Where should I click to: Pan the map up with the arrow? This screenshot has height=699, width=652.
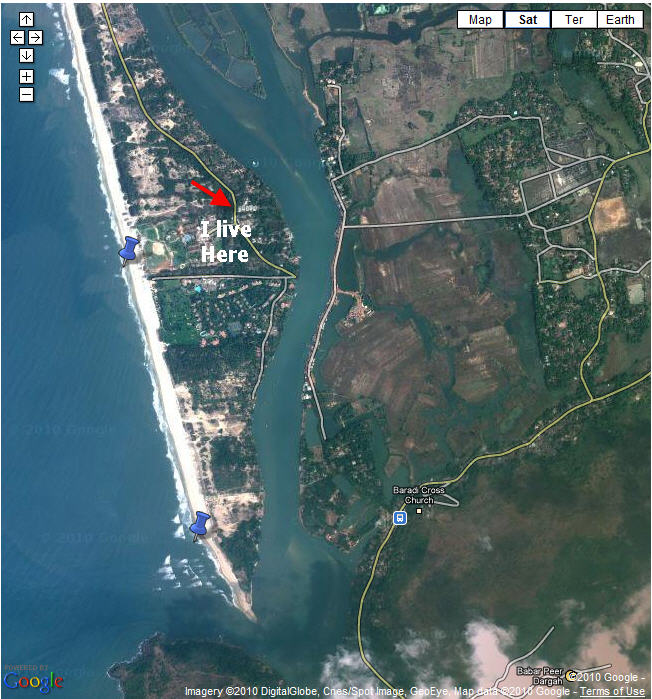26,19
